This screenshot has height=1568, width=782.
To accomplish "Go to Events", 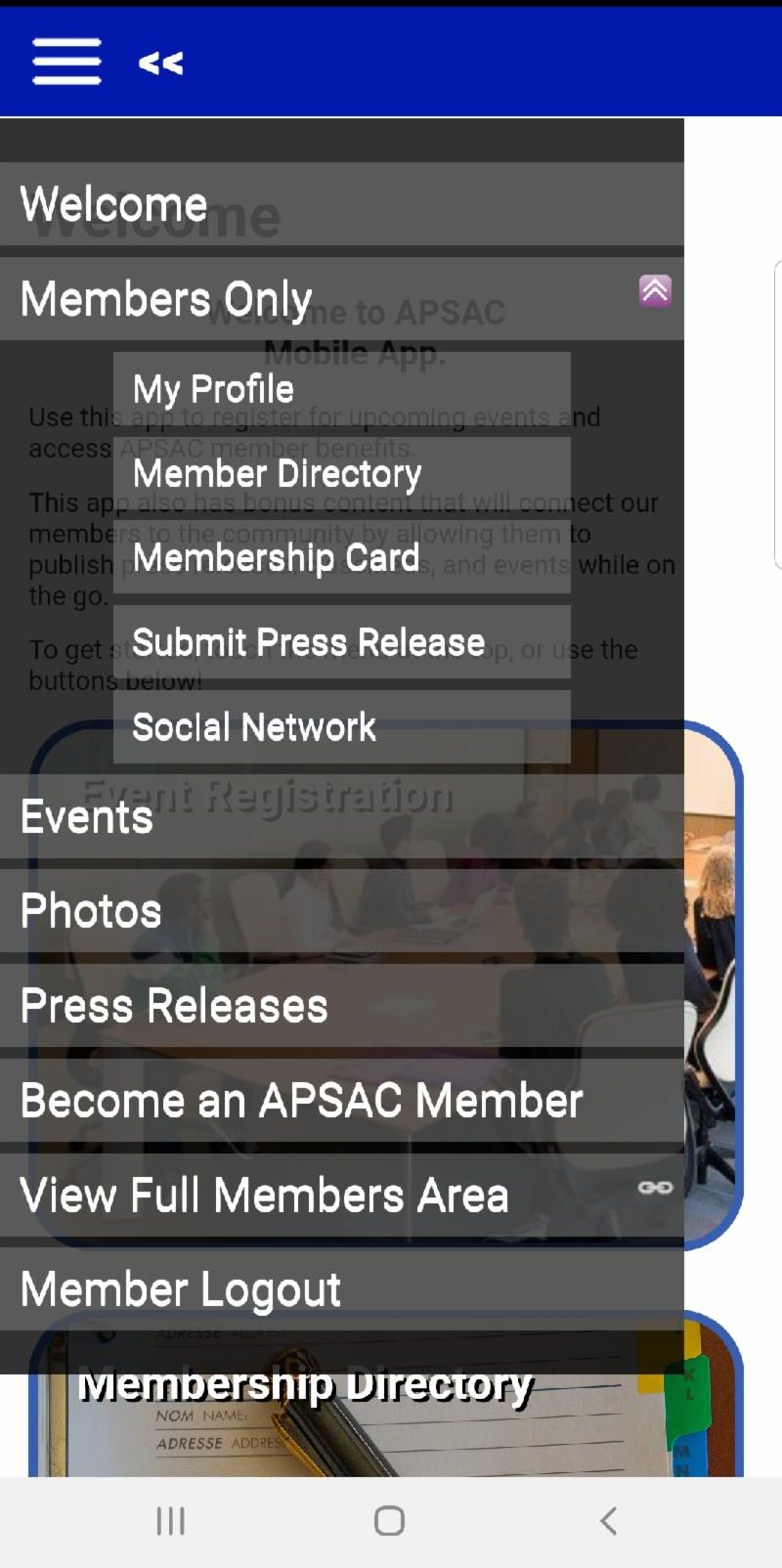I will coord(341,817).
